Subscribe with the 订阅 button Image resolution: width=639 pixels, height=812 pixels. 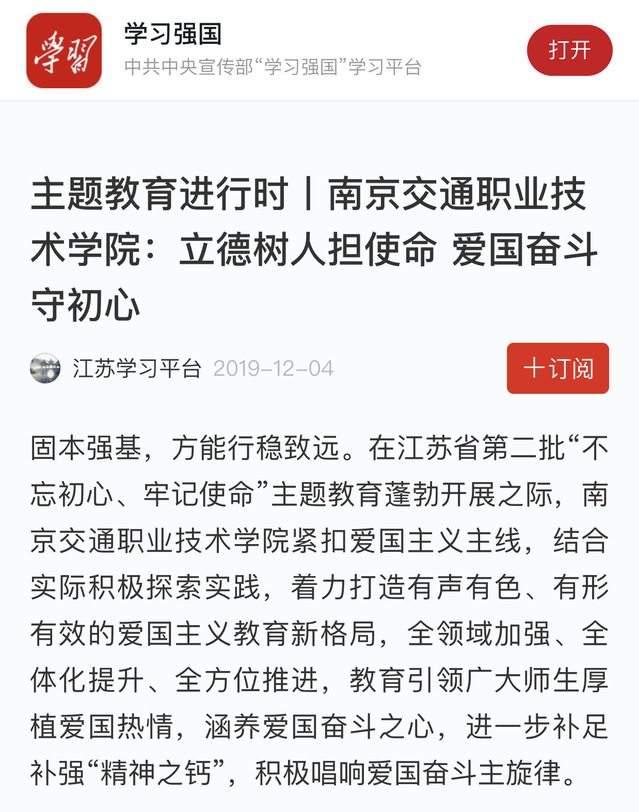pyautogui.click(x=557, y=368)
